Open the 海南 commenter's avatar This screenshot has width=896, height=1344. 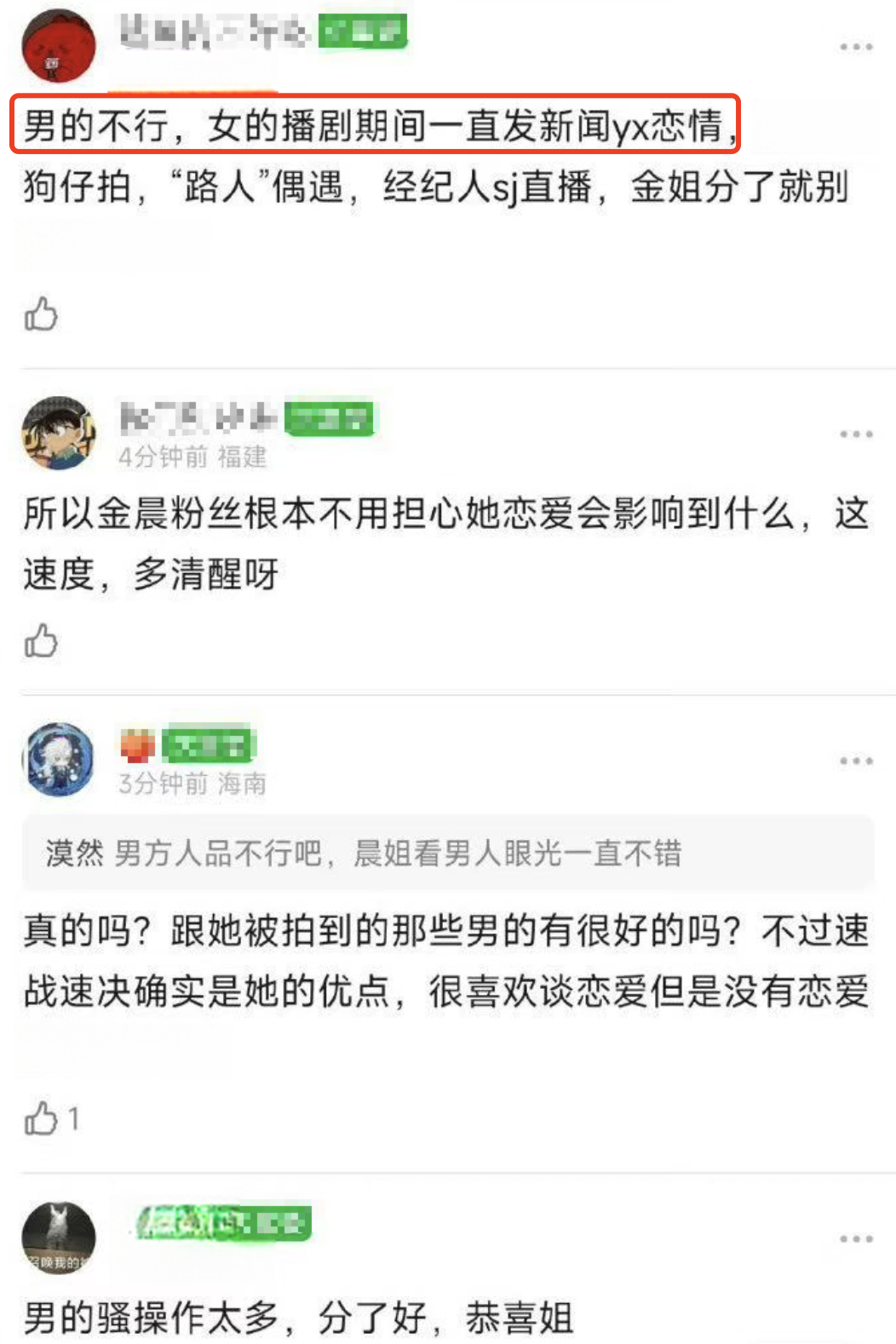58,759
